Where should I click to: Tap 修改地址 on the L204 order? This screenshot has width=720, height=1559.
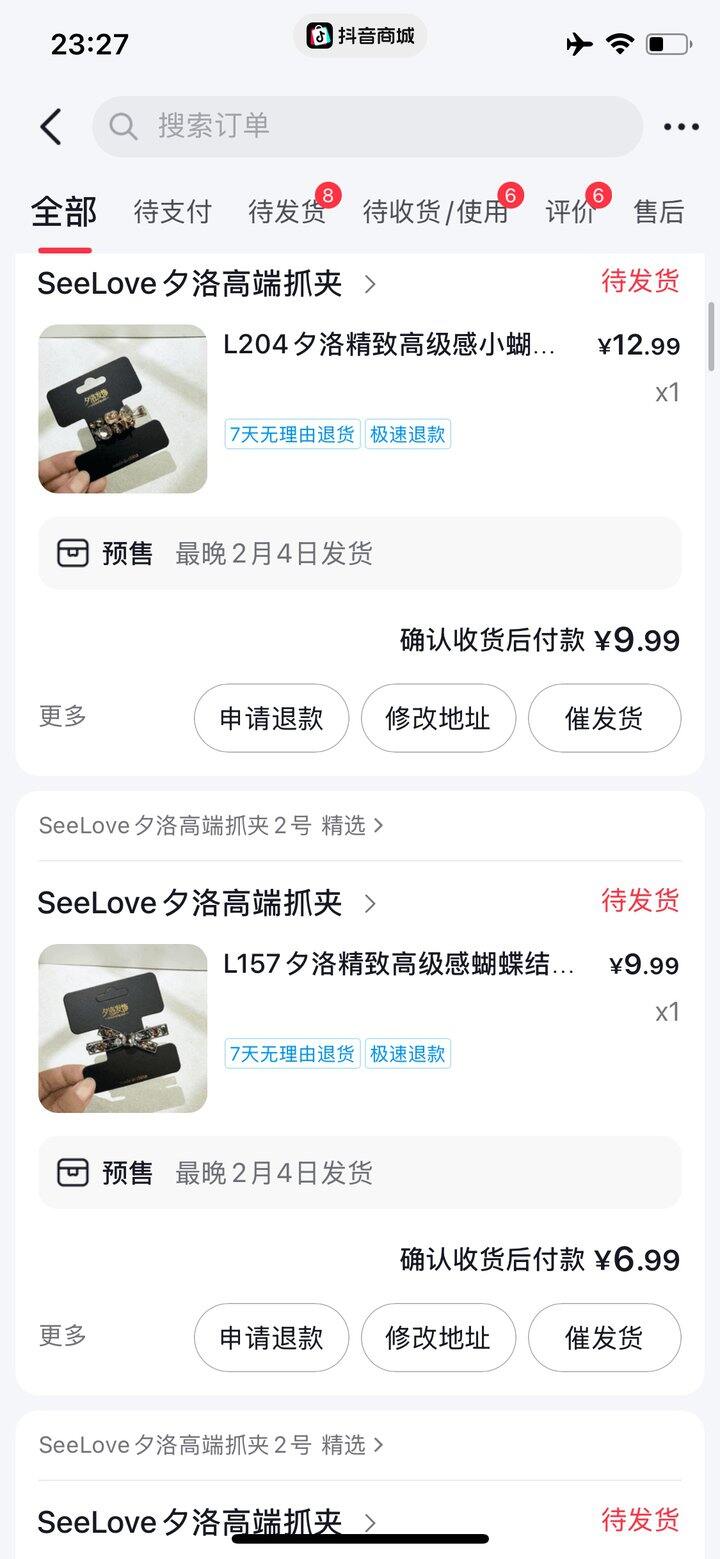[438, 718]
